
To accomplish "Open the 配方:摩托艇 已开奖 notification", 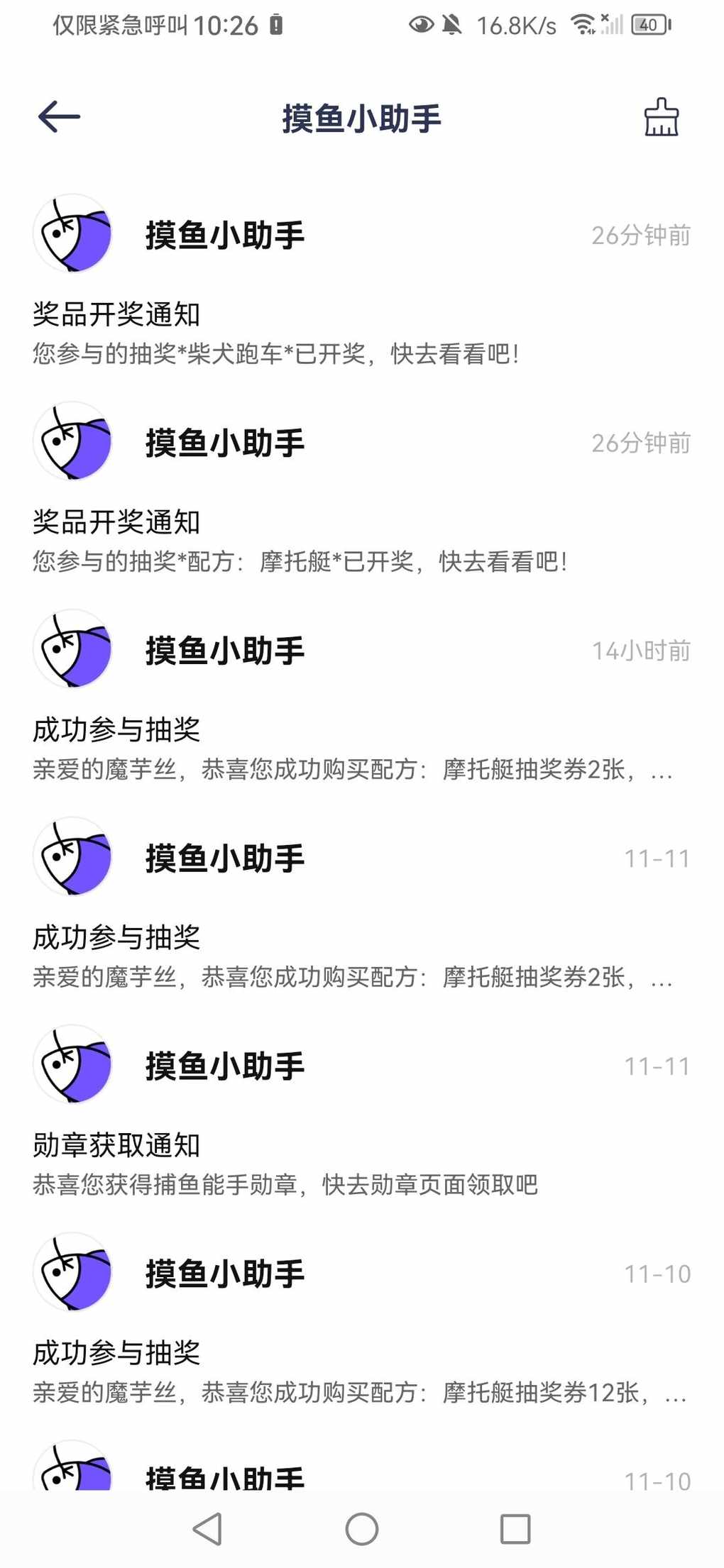I will click(362, 490).
